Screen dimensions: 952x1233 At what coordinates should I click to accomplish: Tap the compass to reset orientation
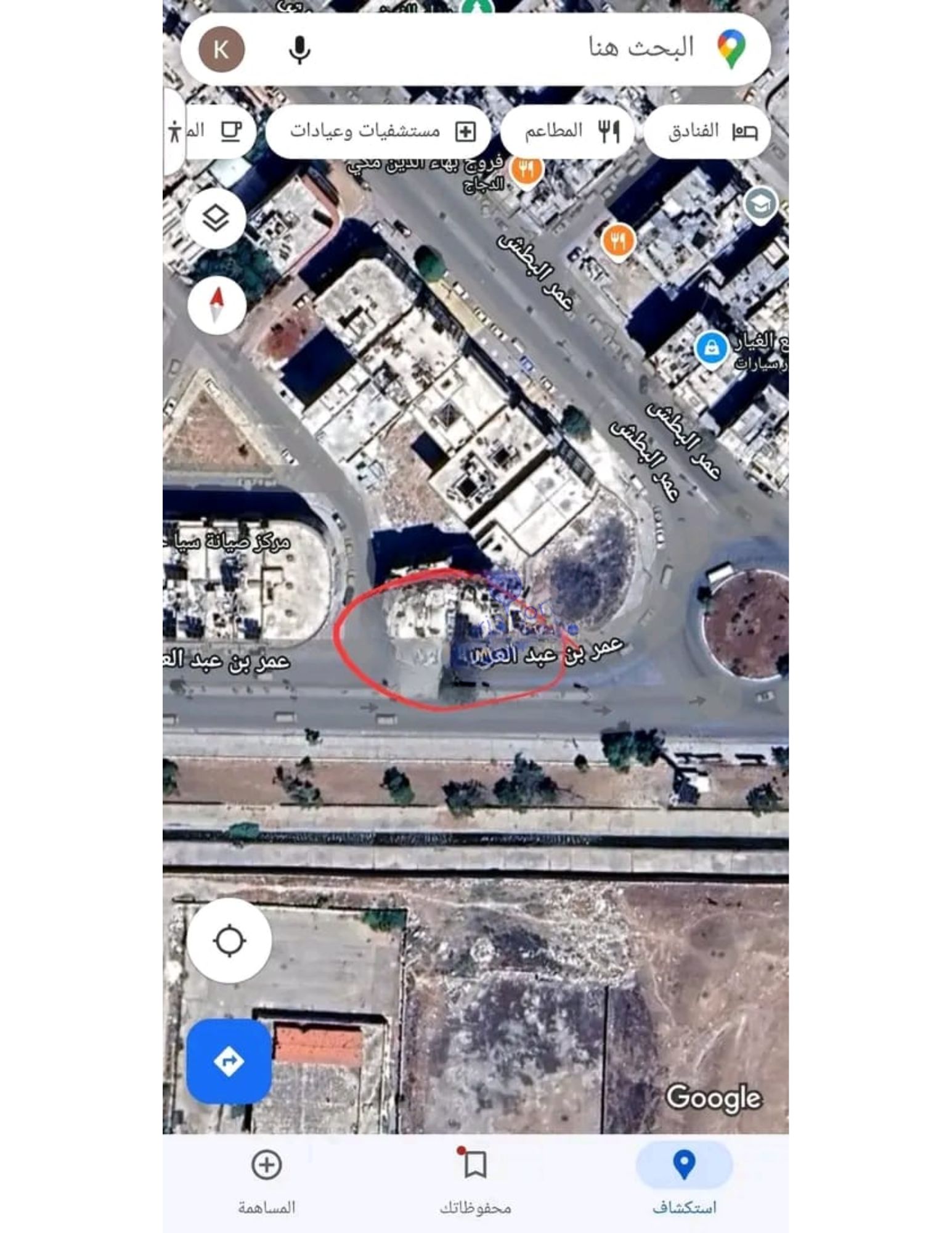[216, 305]
